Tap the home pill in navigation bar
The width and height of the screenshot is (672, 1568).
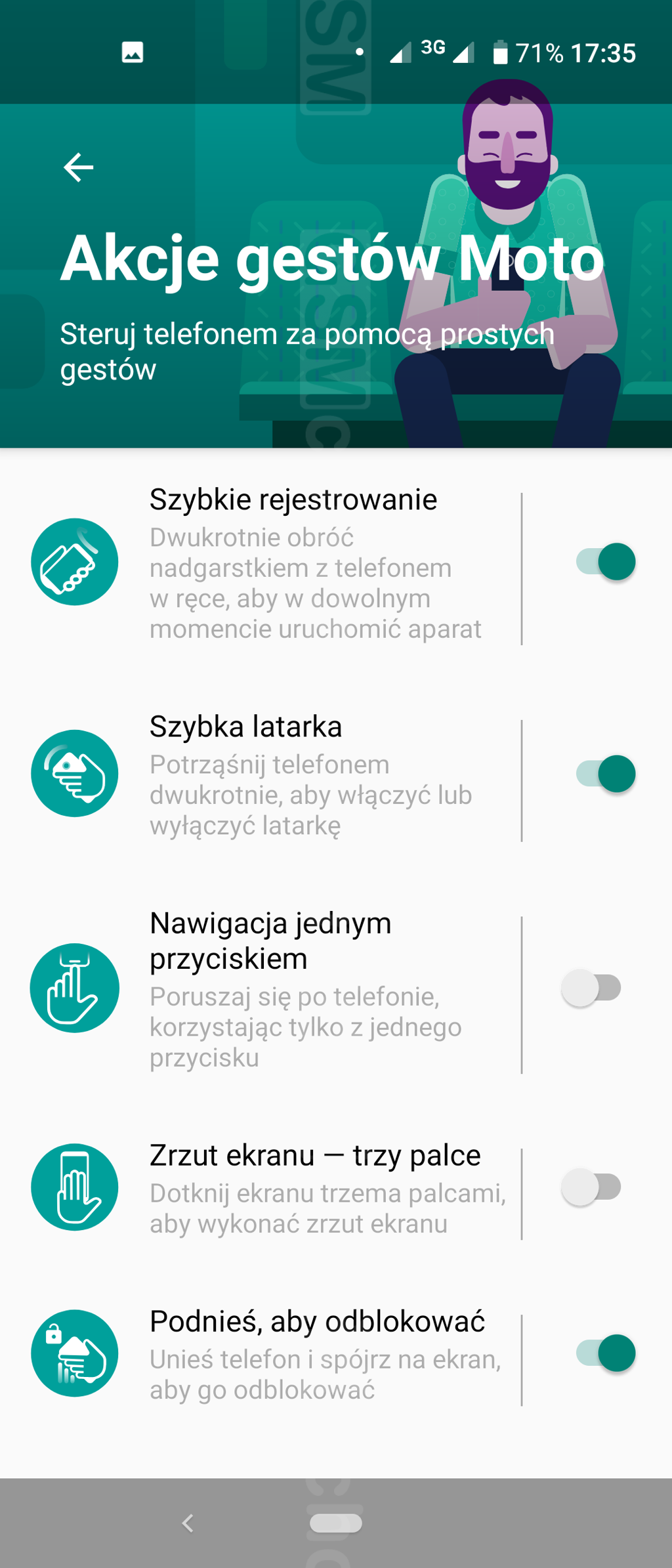pos(335,1523)
